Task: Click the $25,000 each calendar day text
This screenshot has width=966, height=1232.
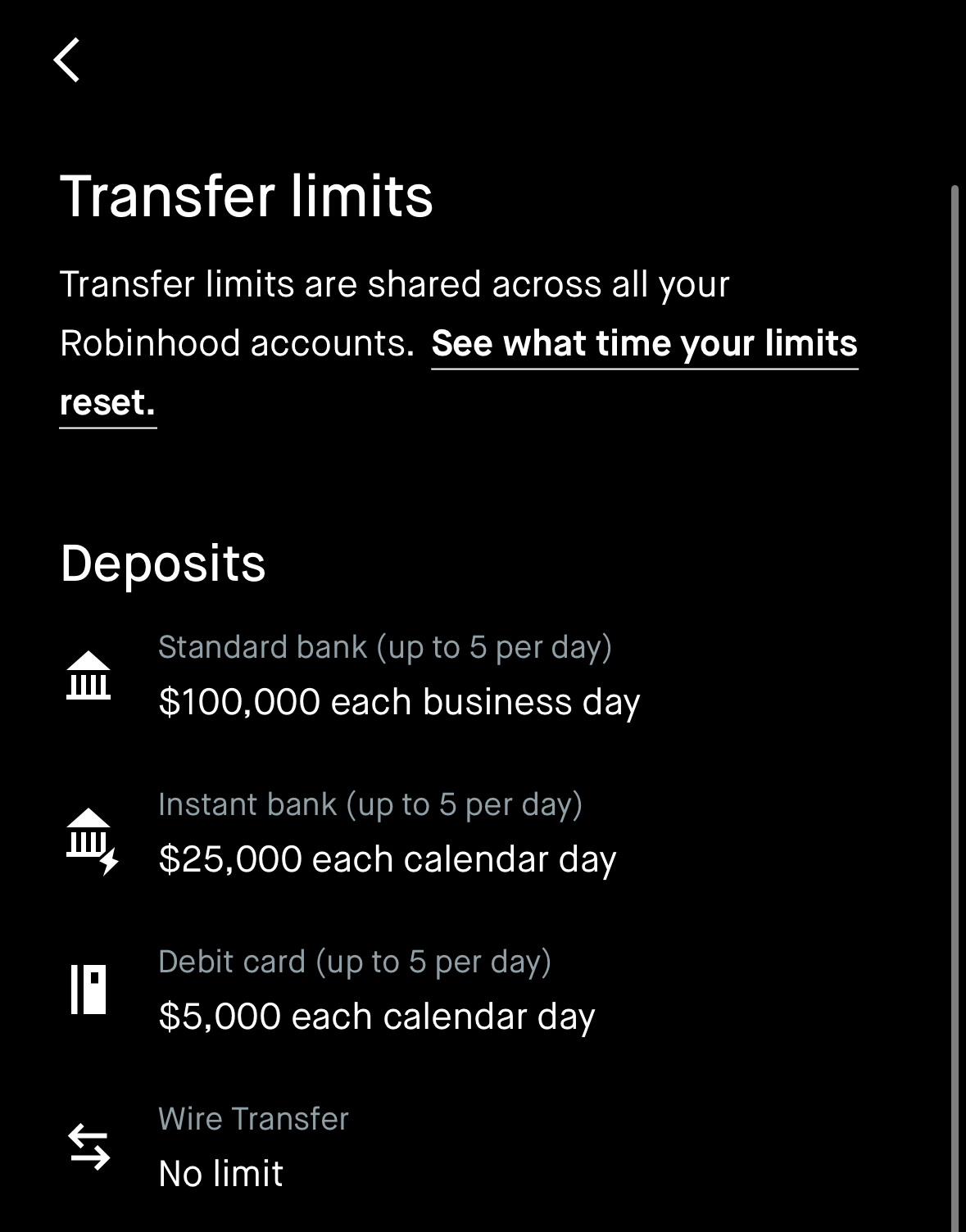Action: [388, 858]
